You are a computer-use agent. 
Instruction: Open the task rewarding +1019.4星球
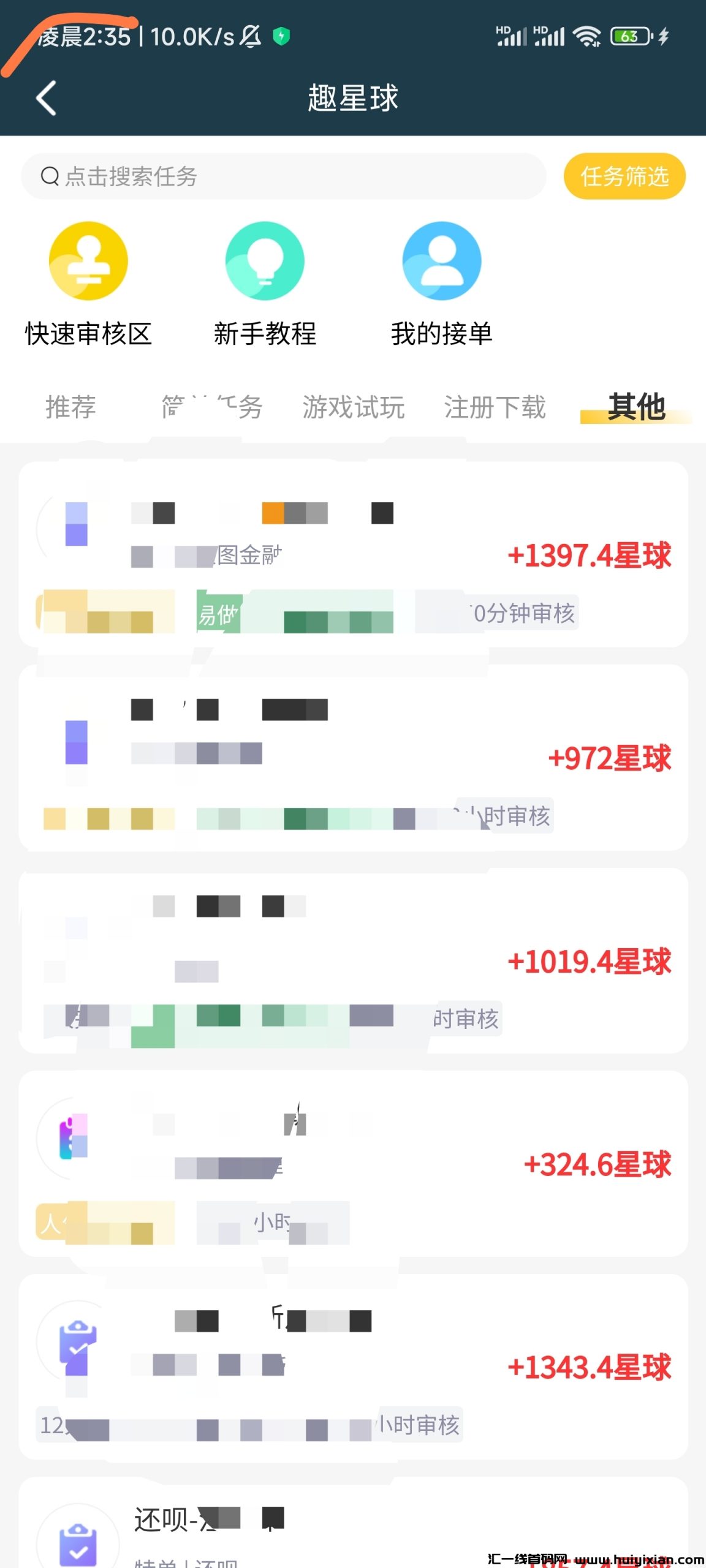[x=352, y=962]
